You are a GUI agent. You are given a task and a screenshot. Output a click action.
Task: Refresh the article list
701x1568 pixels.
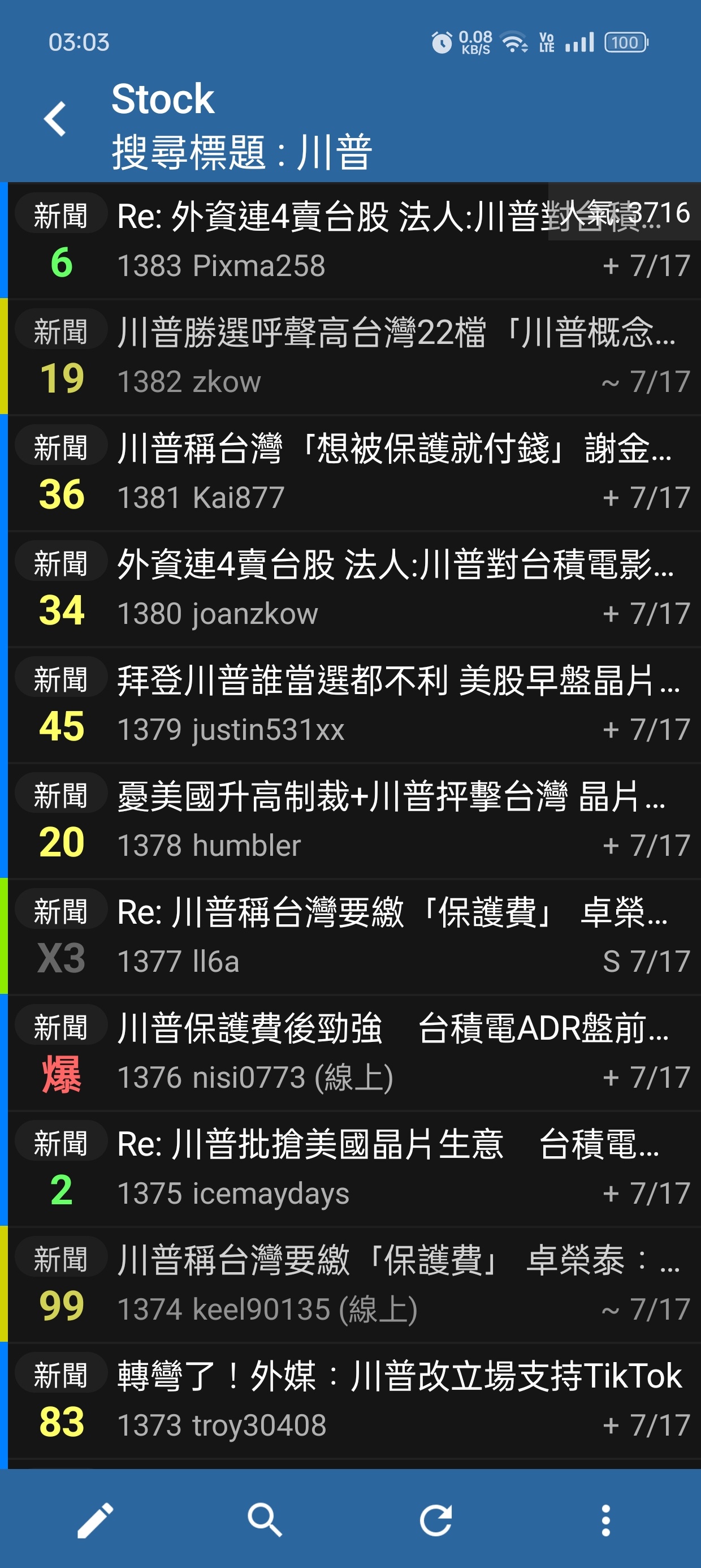pos(436,1520)
